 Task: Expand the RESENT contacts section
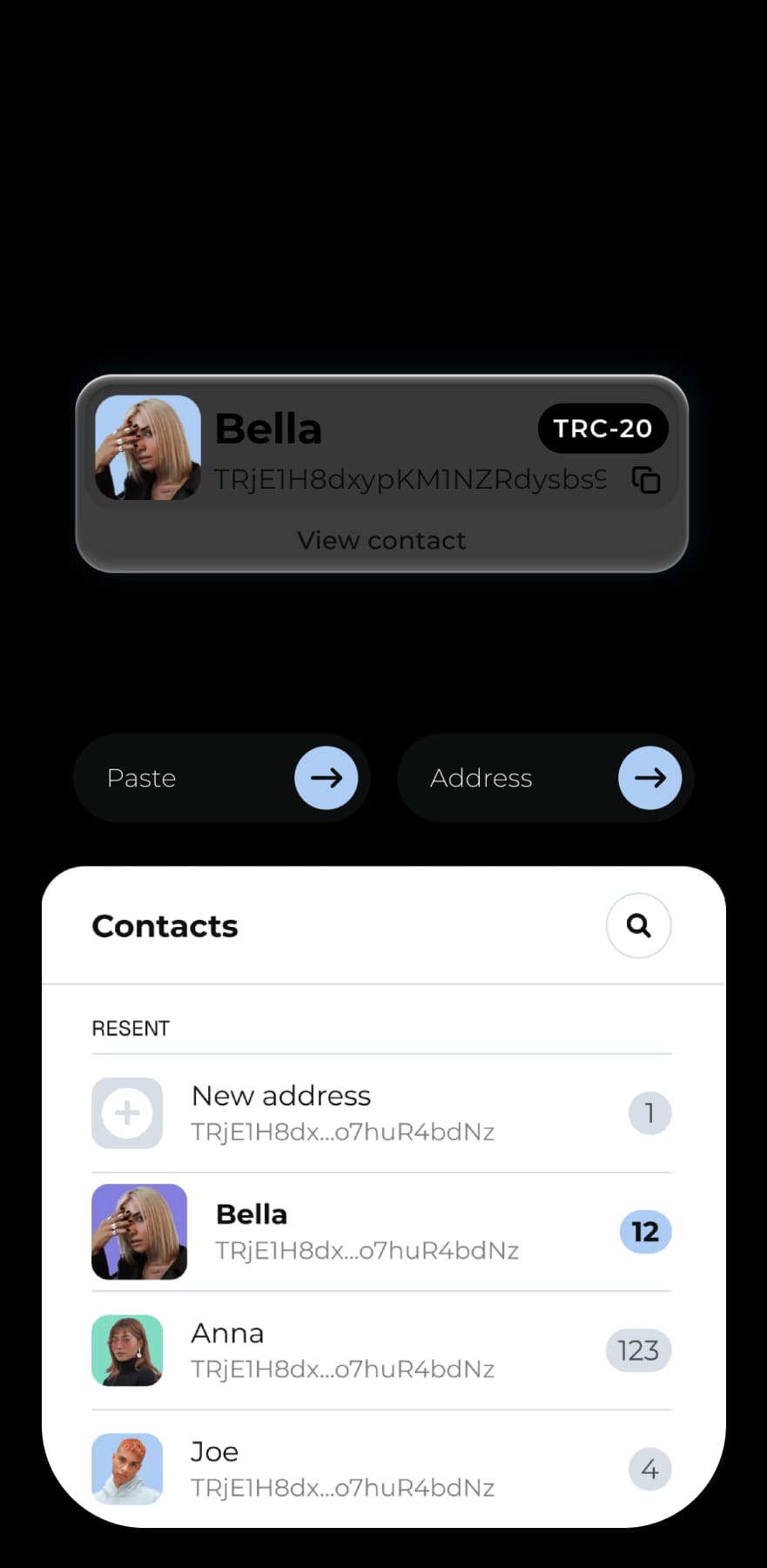tap(131, 1028)
